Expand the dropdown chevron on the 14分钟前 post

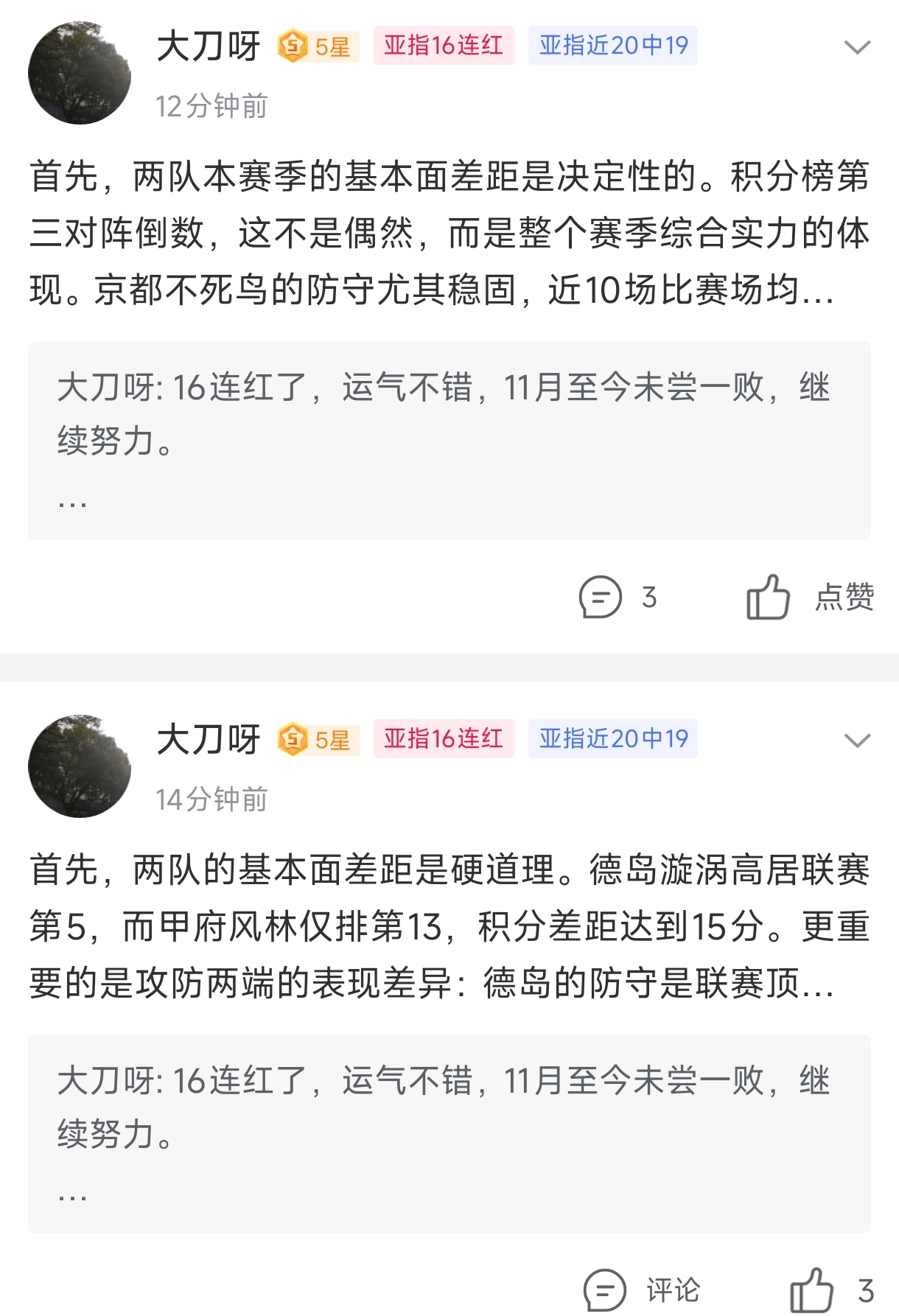tap(857, 741)
